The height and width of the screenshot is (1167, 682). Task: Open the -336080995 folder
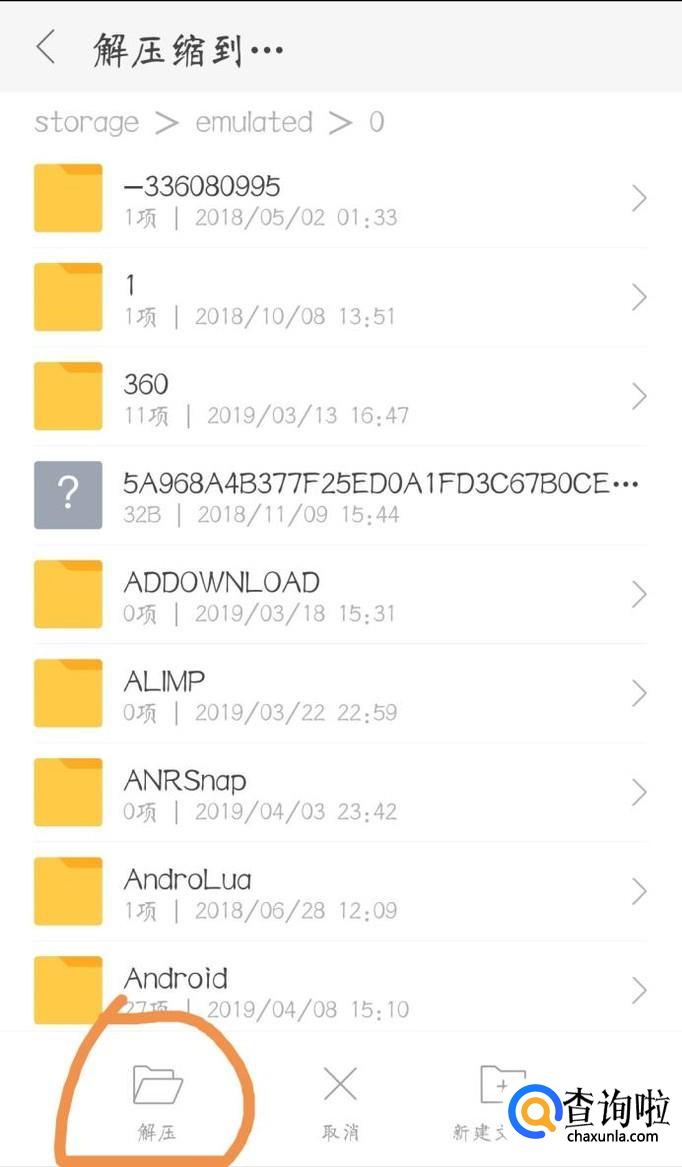coord(341,199)
